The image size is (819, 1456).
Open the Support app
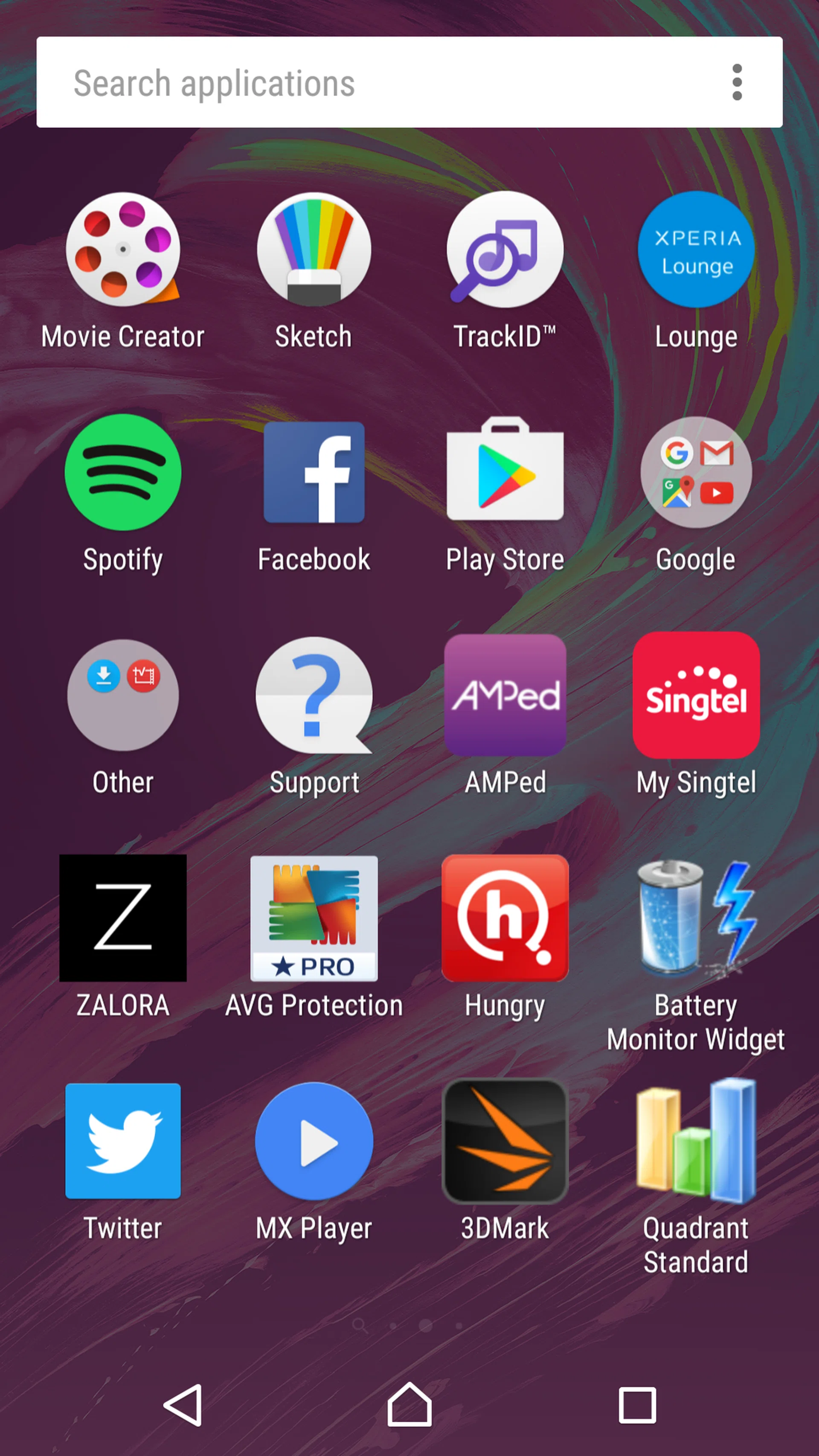[314, 695]
